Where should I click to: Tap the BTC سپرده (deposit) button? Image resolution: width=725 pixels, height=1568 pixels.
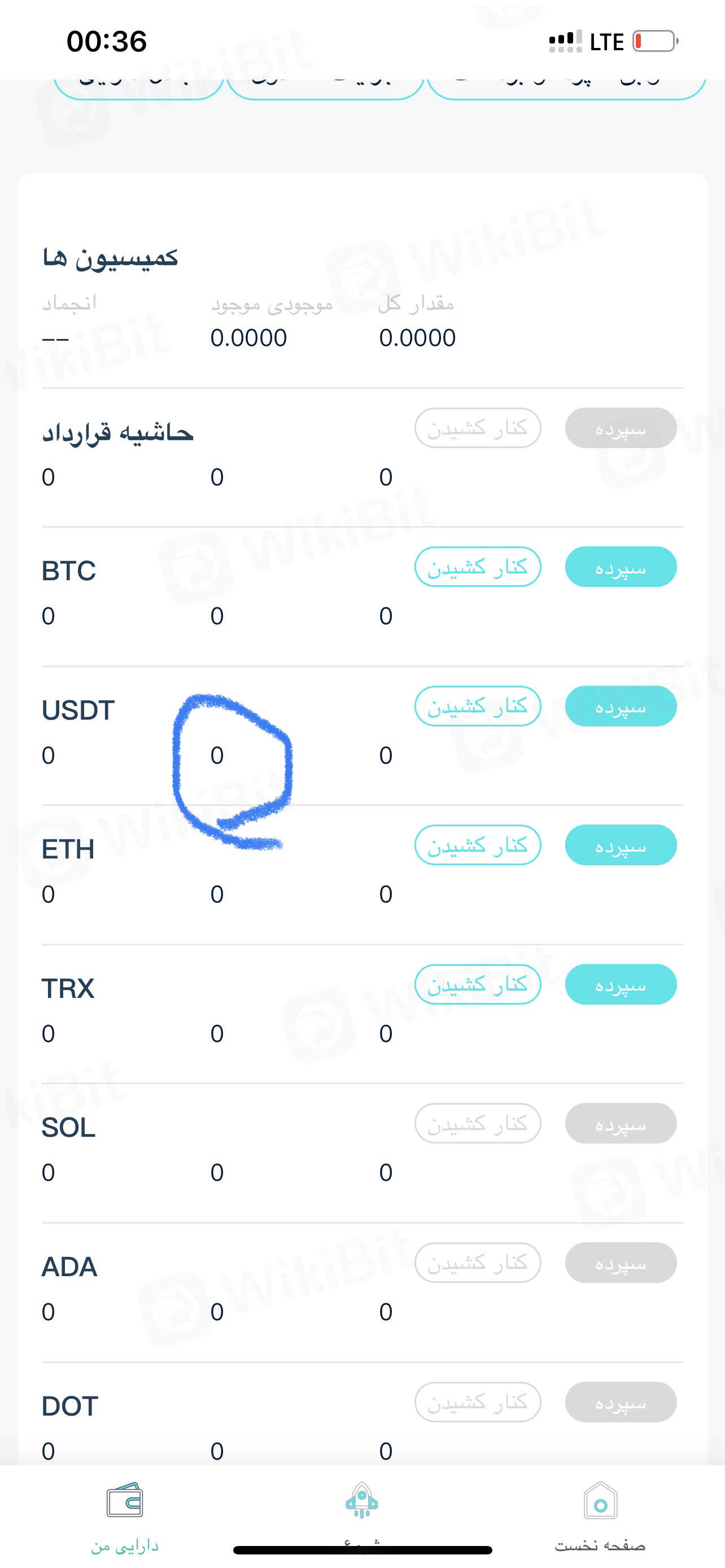coord(621,567)
